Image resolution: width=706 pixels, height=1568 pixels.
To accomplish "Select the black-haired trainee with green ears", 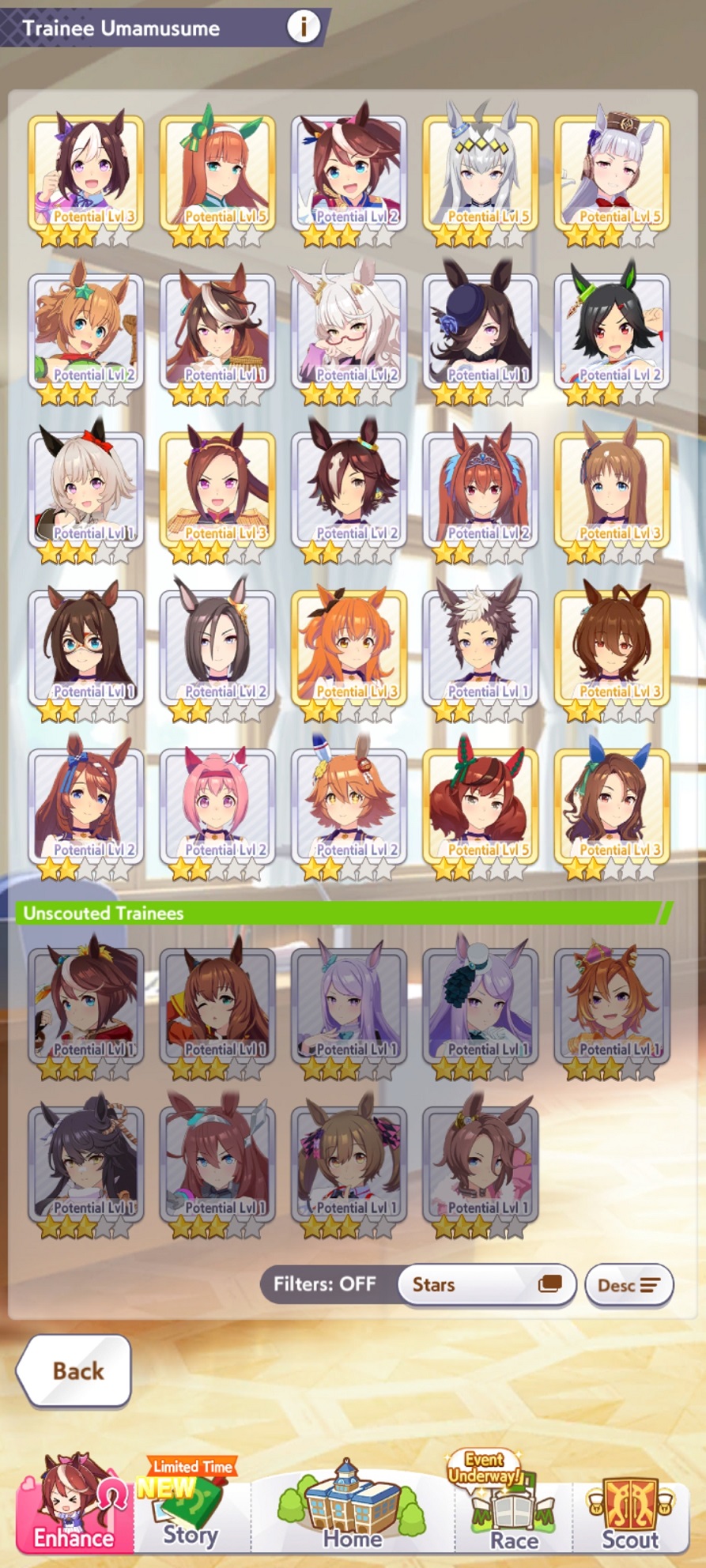I will coord(611,332).
